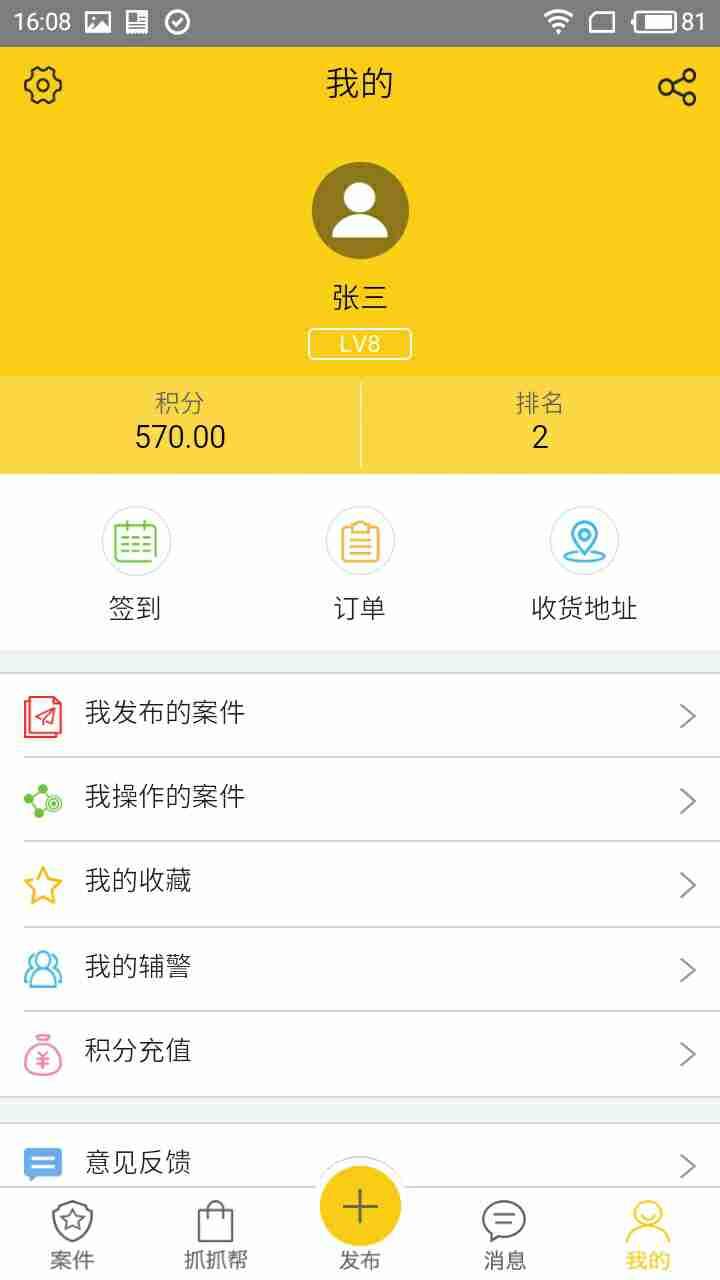Open the 签到 check-in shortcut
The height and width of the screenshot is (1280, 720).
click(x=135, y=563)
